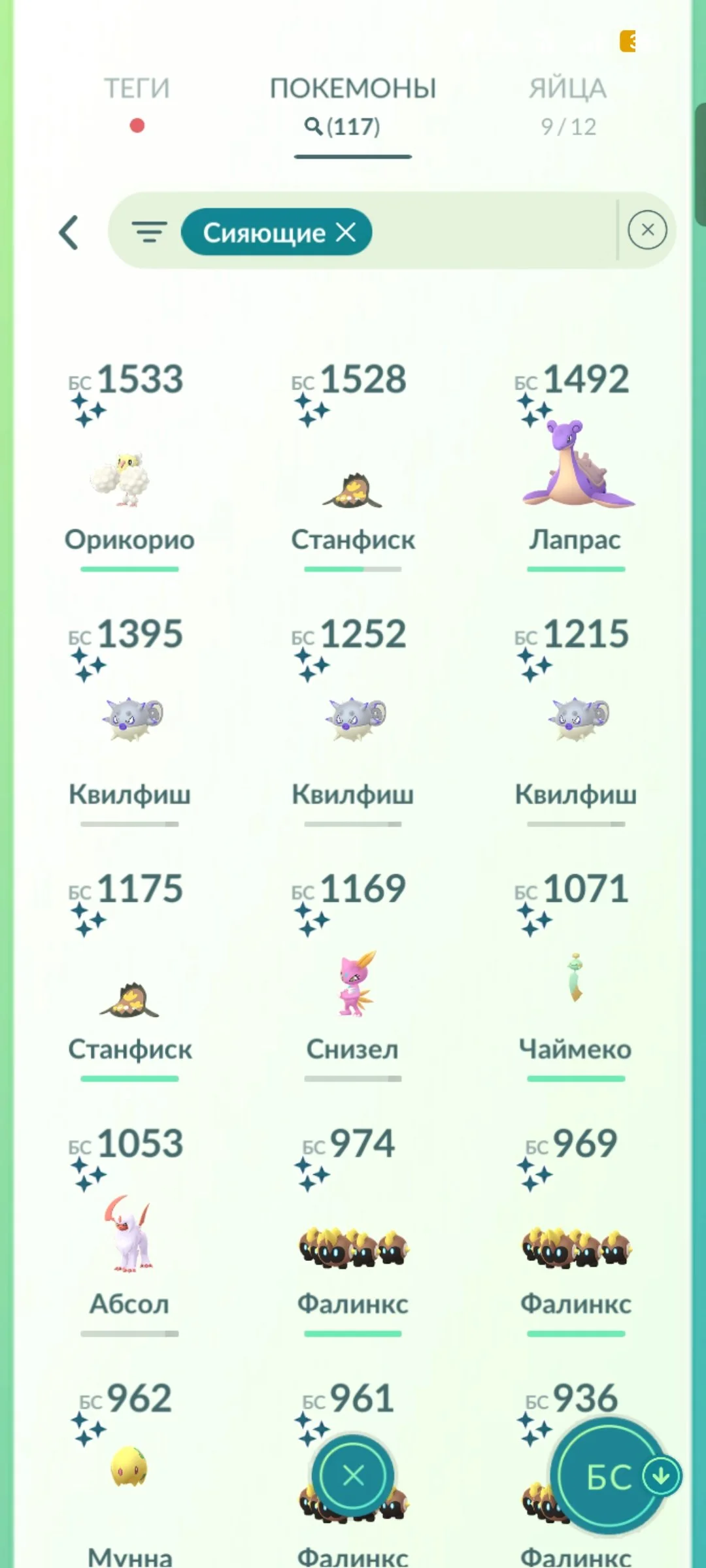Image resolution: width=706 pixels, height=1568 pixels.
Task: Go back with the left arrow
Action: click(69, 233)
